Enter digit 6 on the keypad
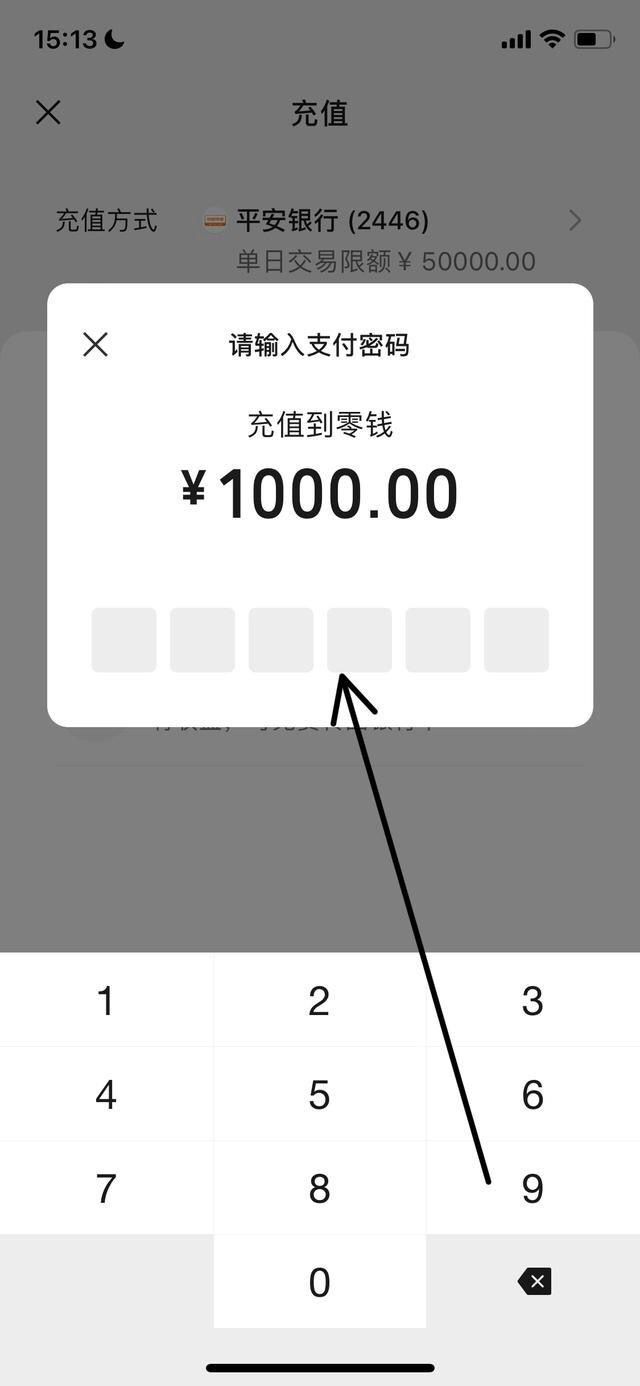Viewport: 640px width, 1386px height. click(532, 1095)
